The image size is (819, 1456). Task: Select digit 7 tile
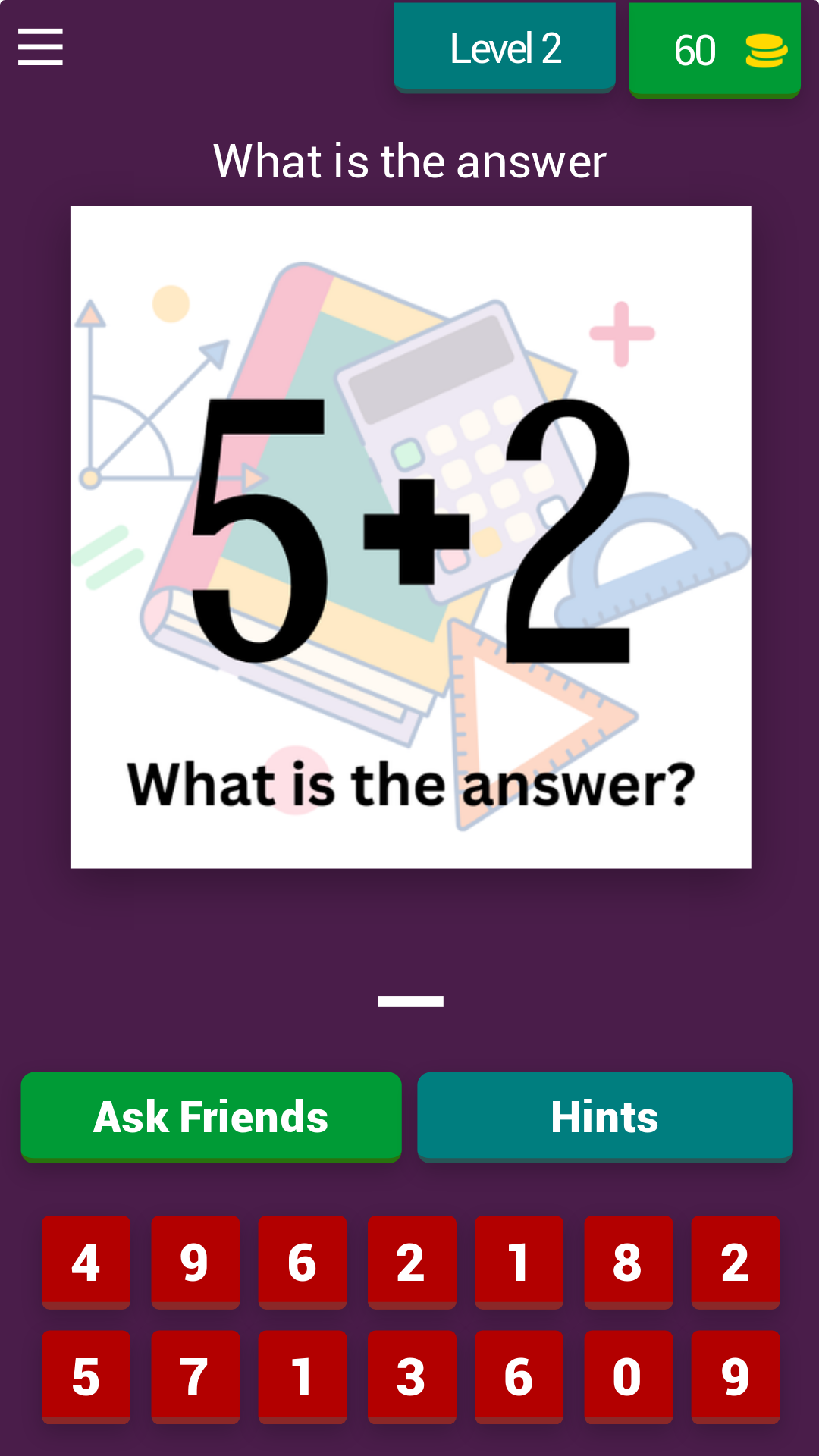[x=195, y=1377]
